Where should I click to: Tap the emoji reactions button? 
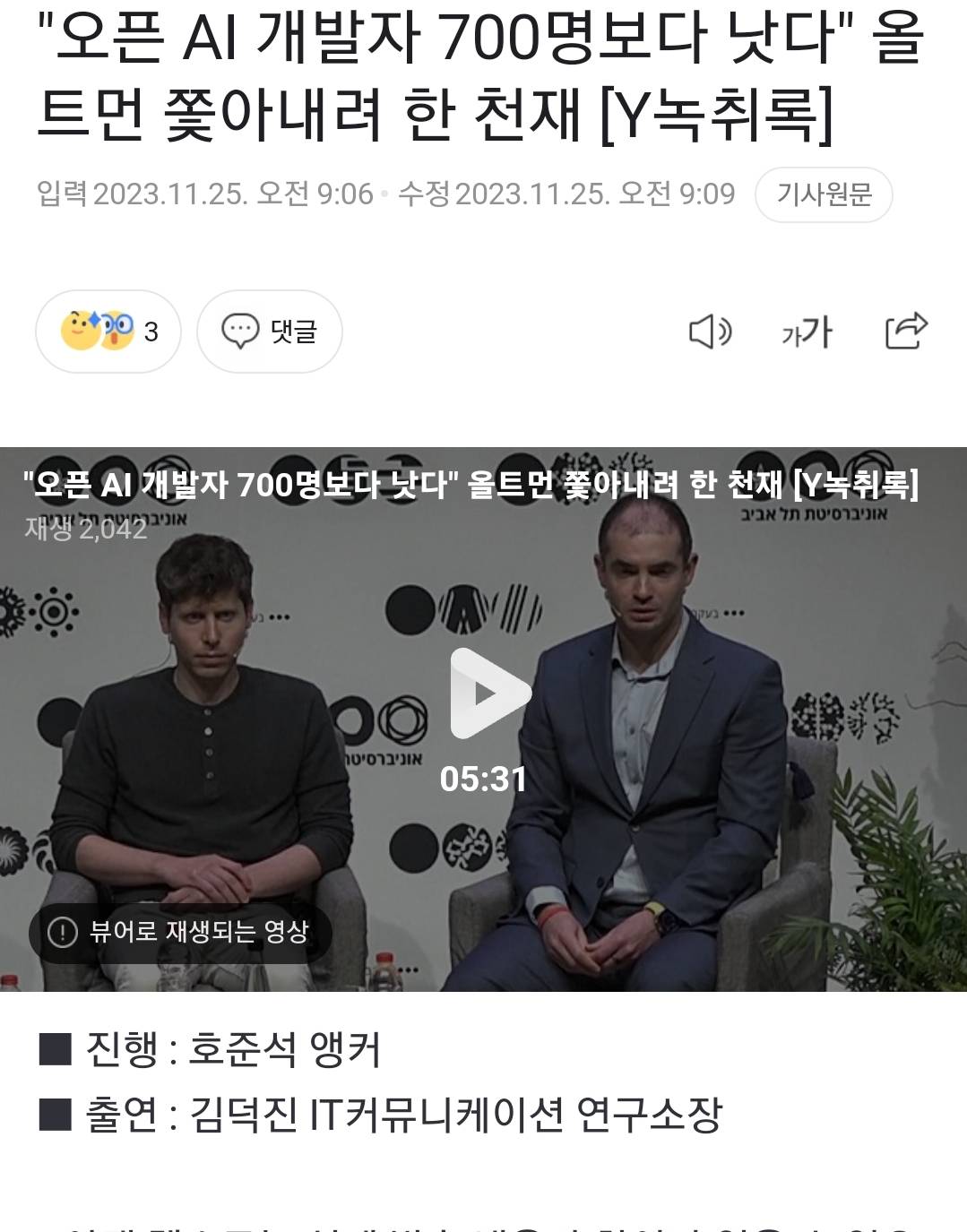click(108, 332)
